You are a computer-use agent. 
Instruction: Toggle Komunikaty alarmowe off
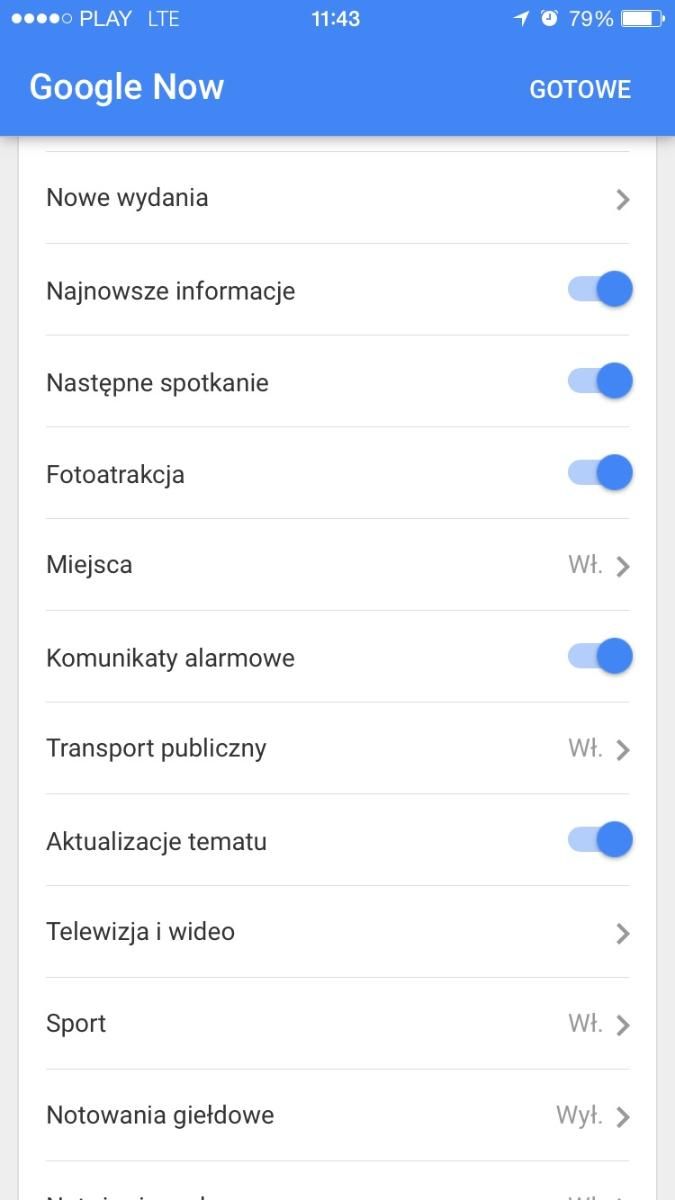coord(600,657)
